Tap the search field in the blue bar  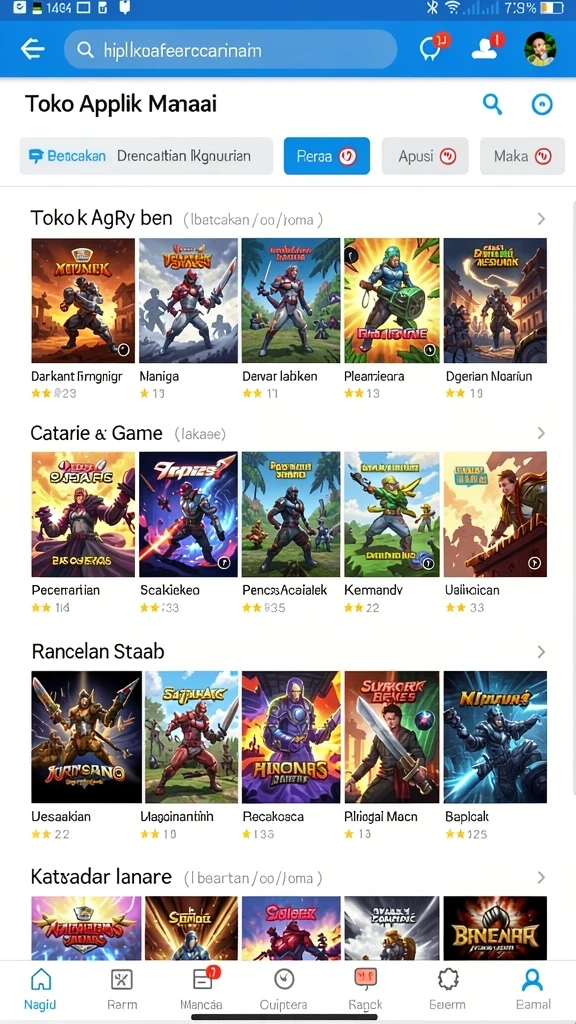231,50
